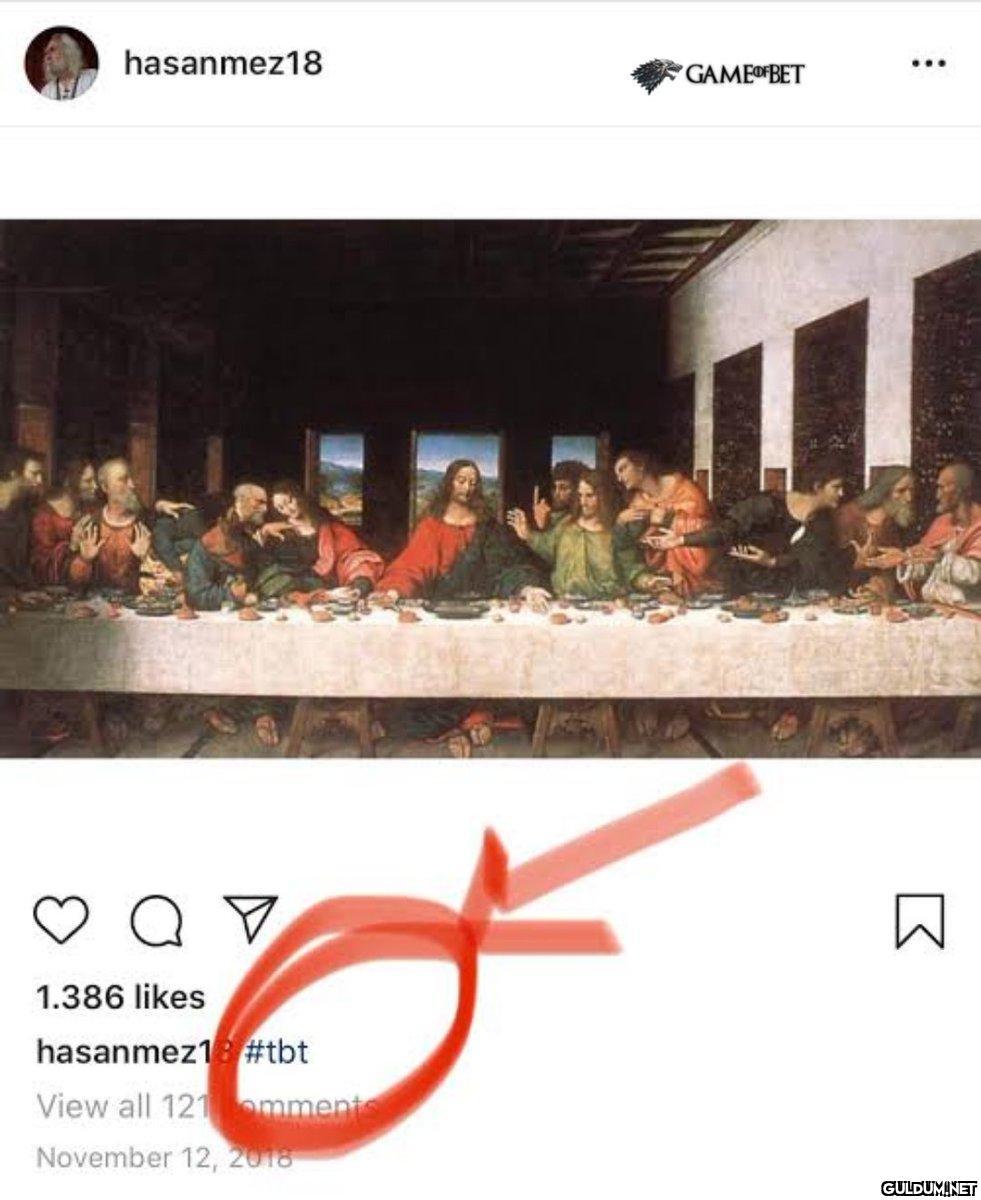The width and height of the screenshot is (981, 1200).
Task: Open hasanmez18's profile picture
Action: coord(61,63)
